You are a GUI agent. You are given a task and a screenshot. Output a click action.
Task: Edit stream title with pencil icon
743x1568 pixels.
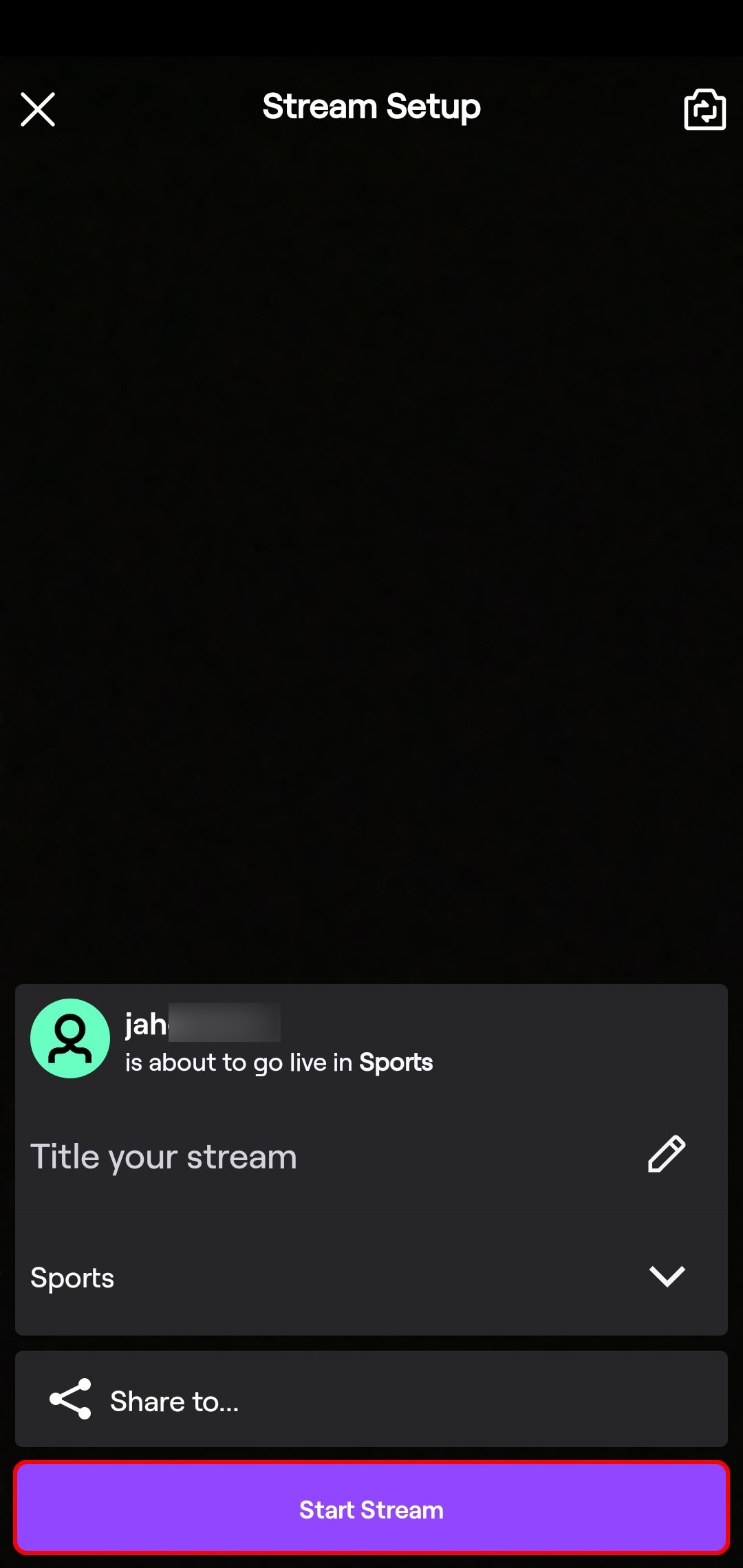point(666,1154)
